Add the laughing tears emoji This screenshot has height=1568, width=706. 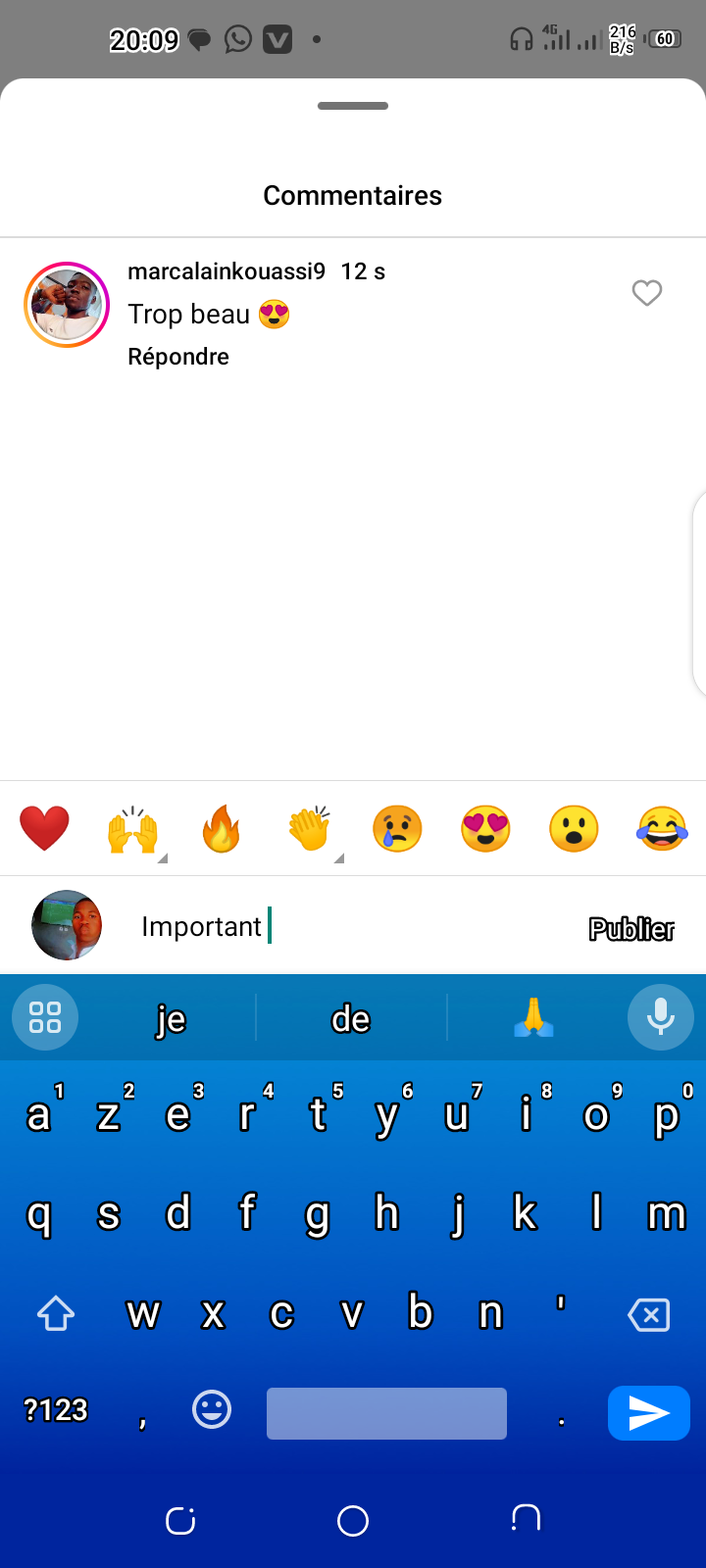coord(662,829)
